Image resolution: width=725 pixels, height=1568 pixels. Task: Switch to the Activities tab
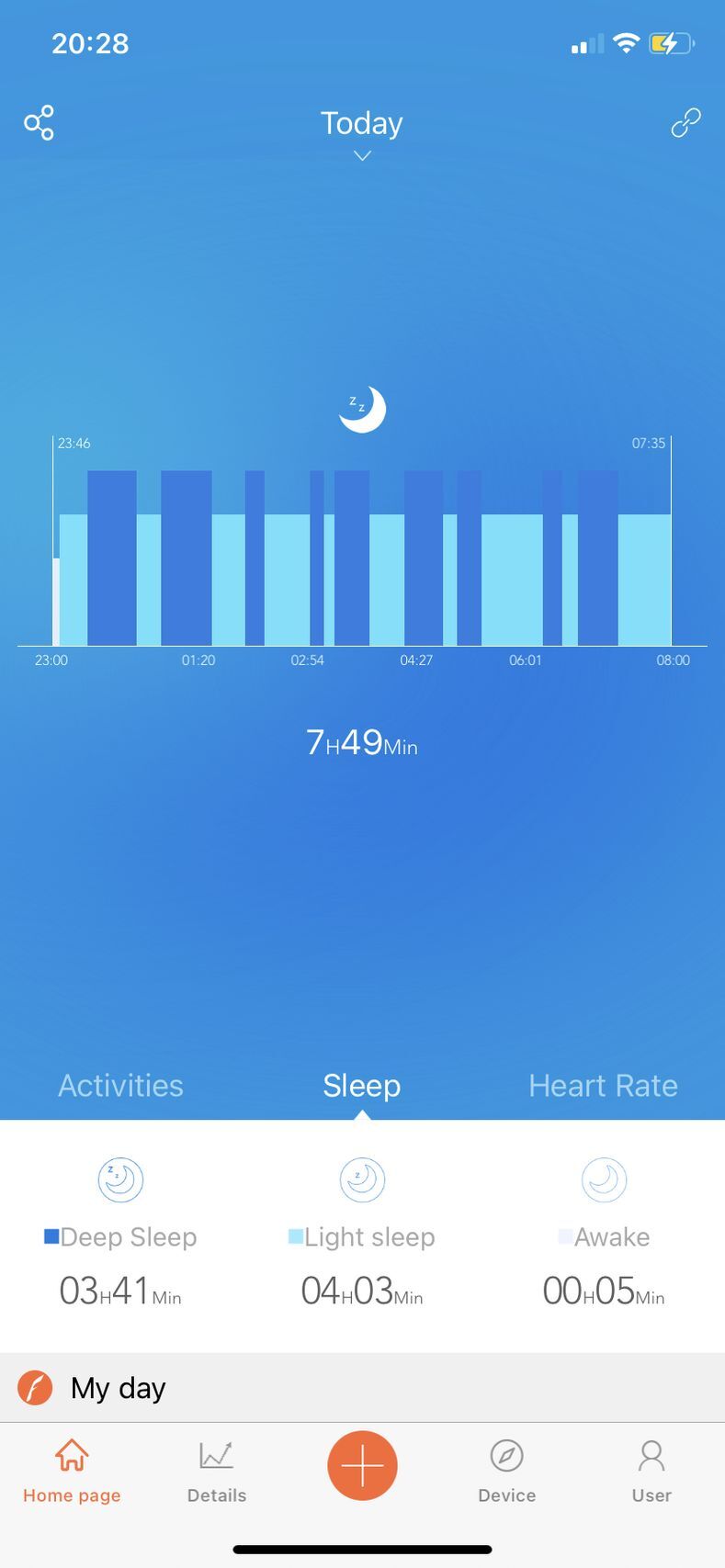pos(120,1085)
